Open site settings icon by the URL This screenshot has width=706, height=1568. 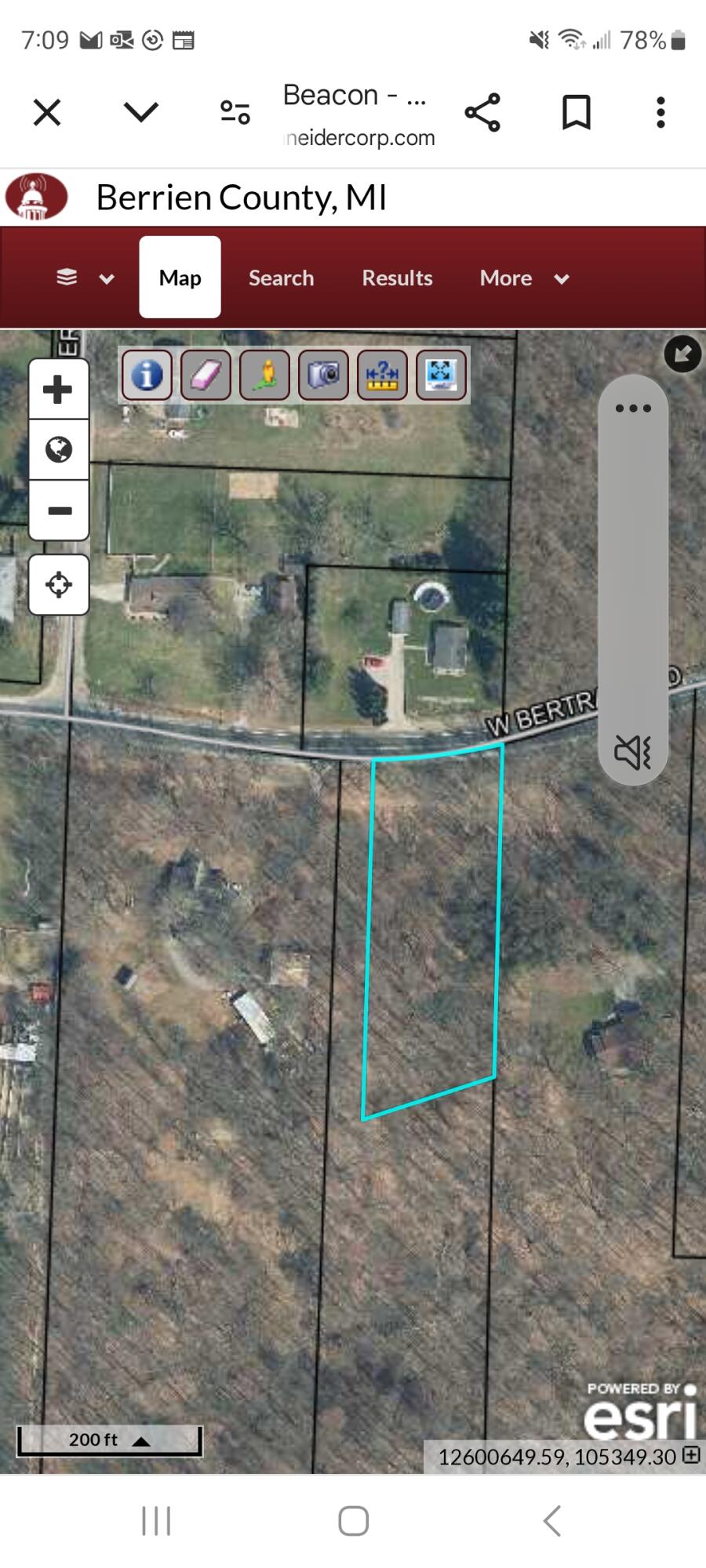(x=235, y=112)
